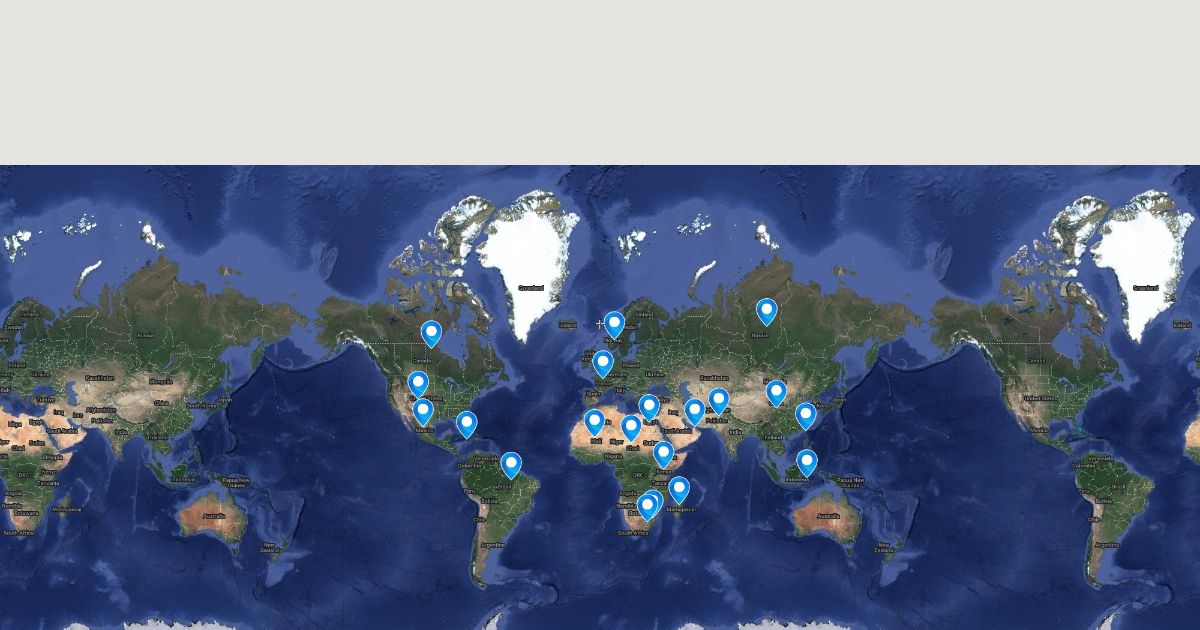Tap the pin over Indonesia

(x=807, y=462)
